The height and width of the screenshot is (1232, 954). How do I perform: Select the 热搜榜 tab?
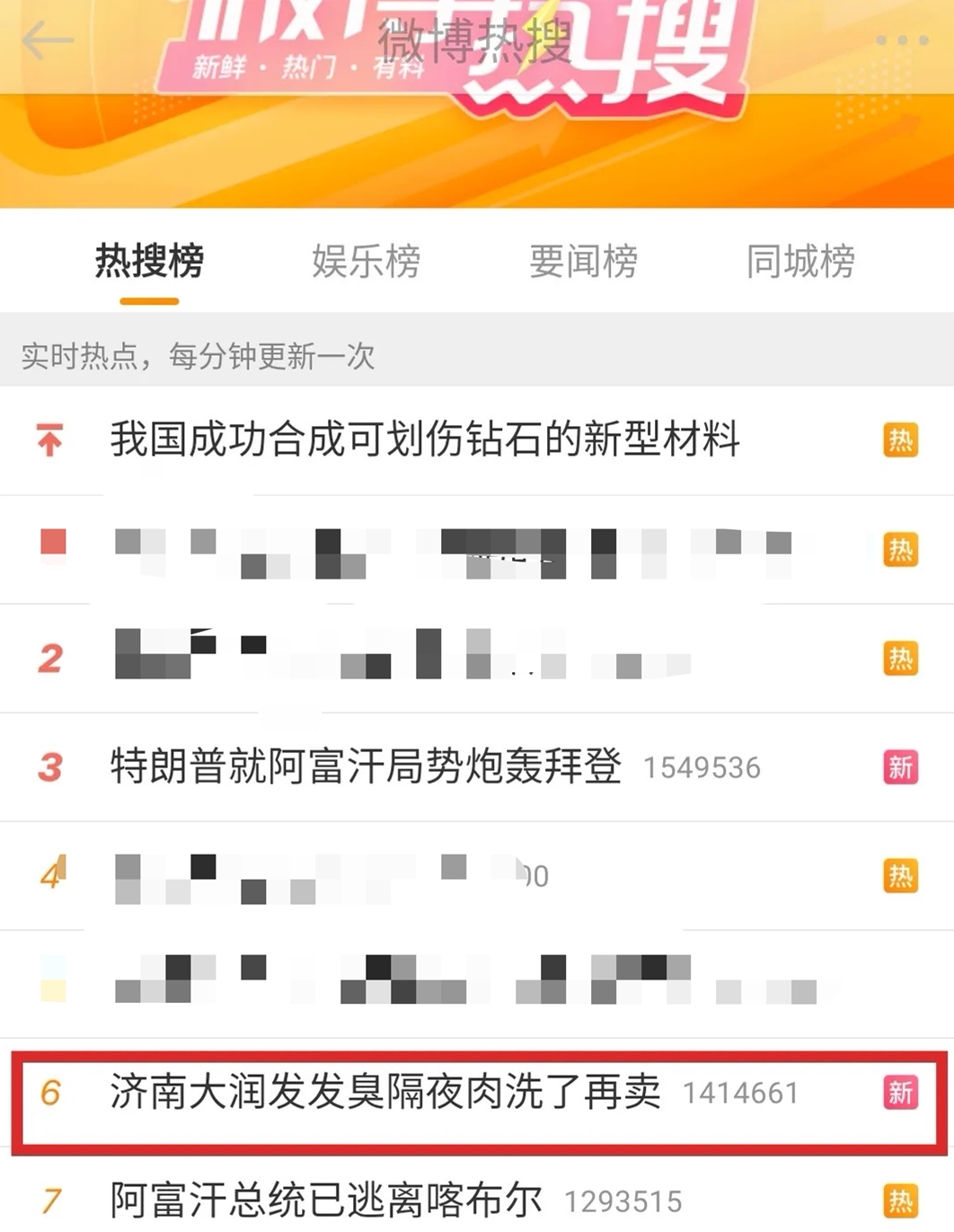[150, 261]
